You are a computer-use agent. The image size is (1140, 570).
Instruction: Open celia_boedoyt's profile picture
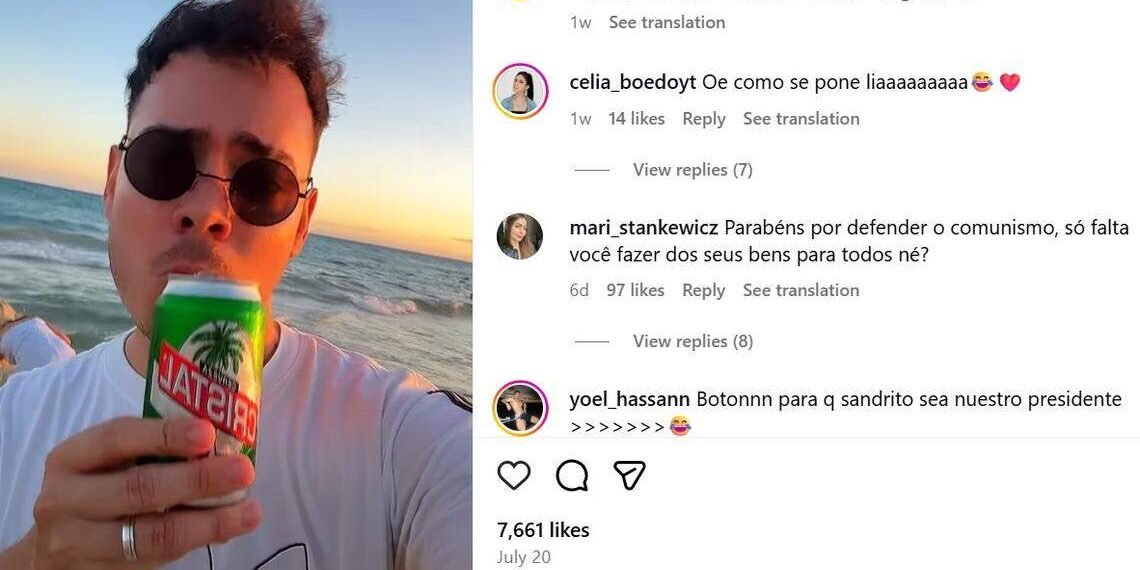(520, 91)
